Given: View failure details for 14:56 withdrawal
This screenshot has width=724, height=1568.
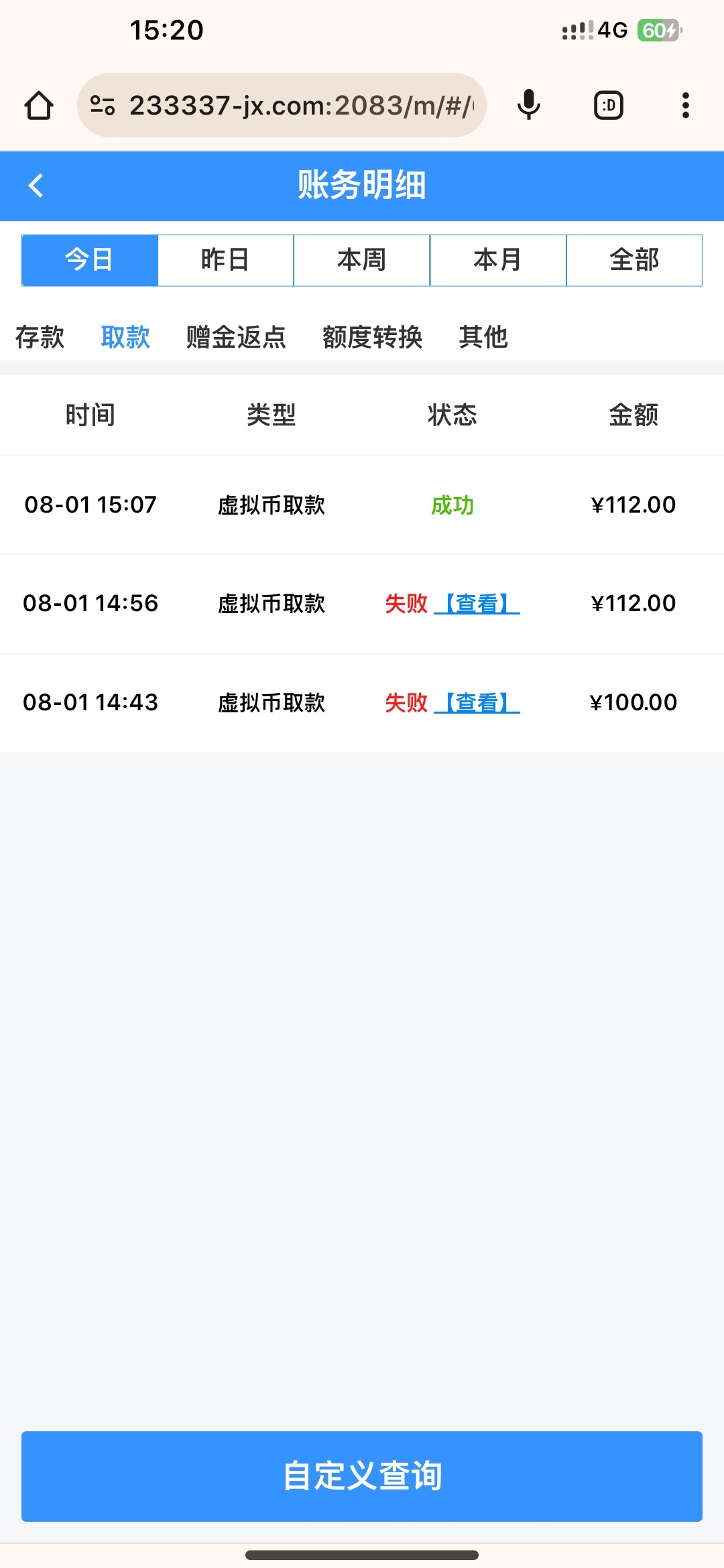Looking at the screenshot, I should [x=477, y=604].
